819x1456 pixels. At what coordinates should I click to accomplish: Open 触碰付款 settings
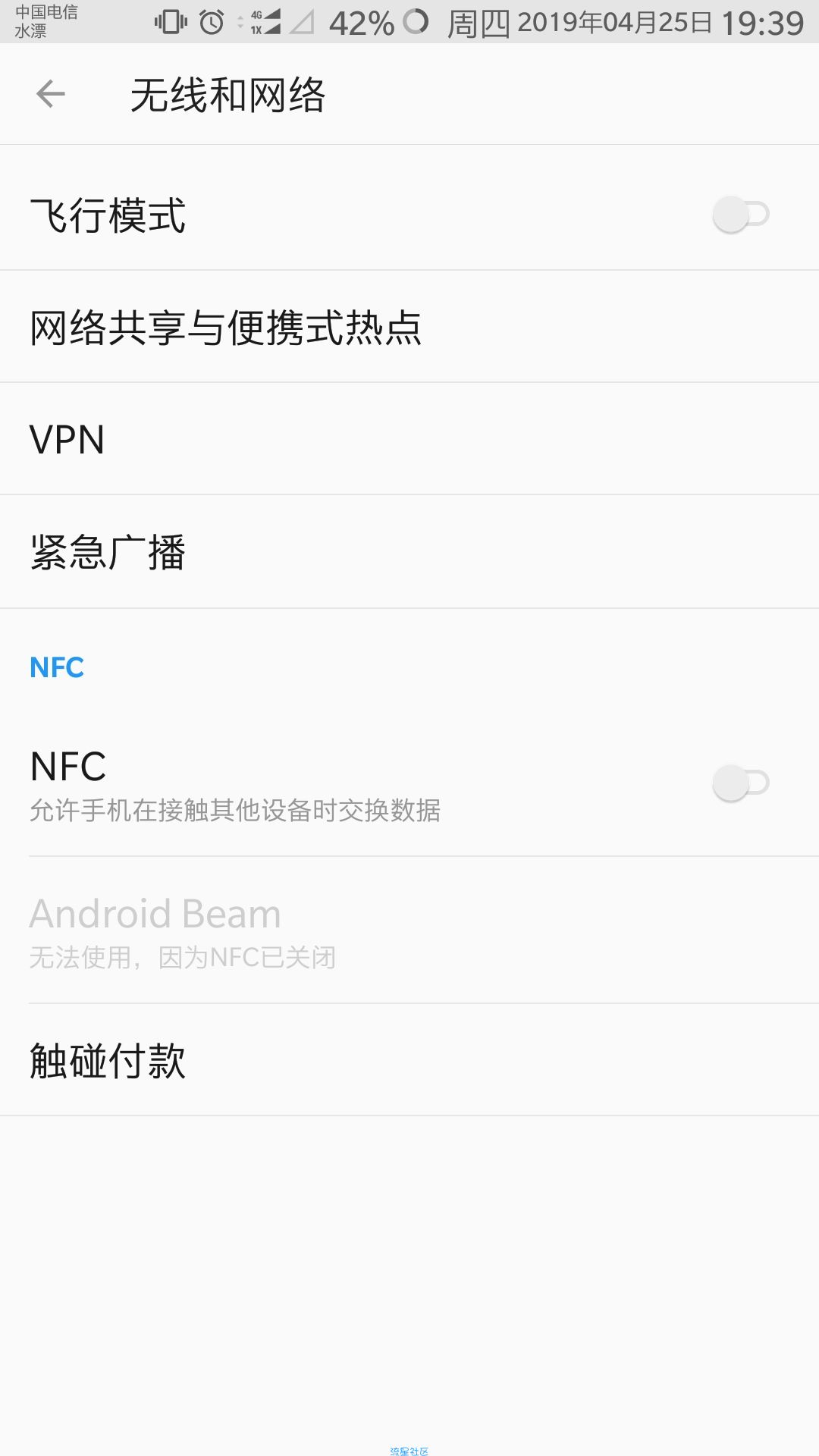(409, 1060)
